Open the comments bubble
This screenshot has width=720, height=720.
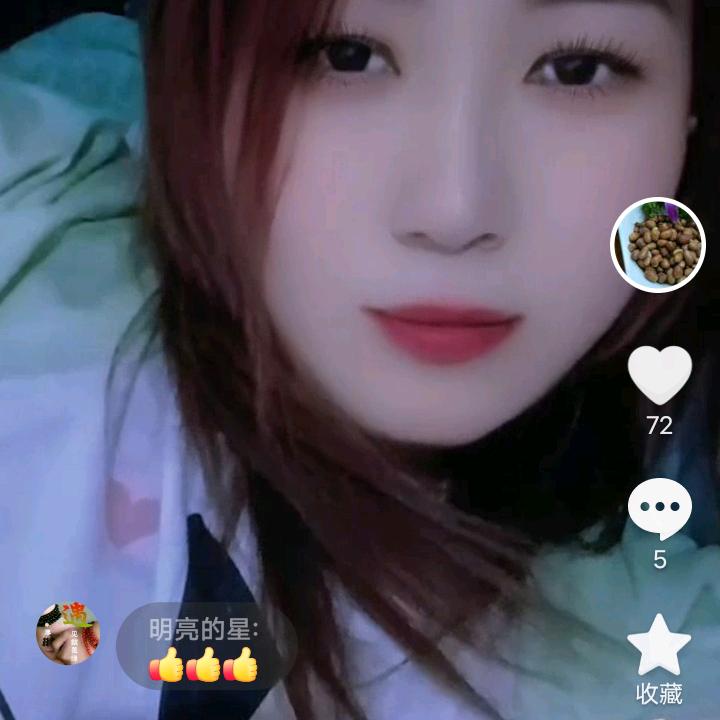click(659, 509)
